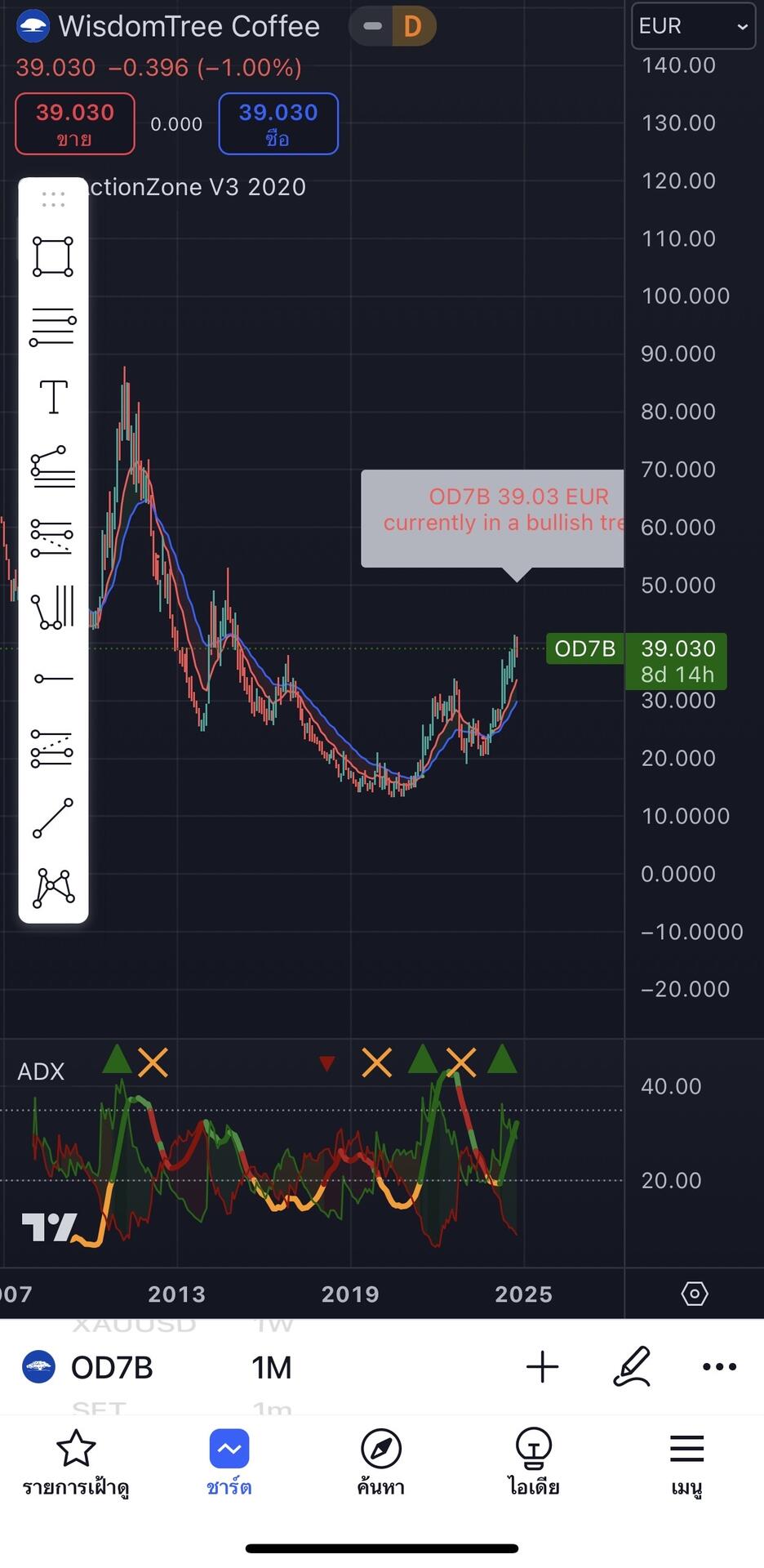Toggle the drawing pencil icon
Viewport: 764px width, 1568px height.
632,1366
